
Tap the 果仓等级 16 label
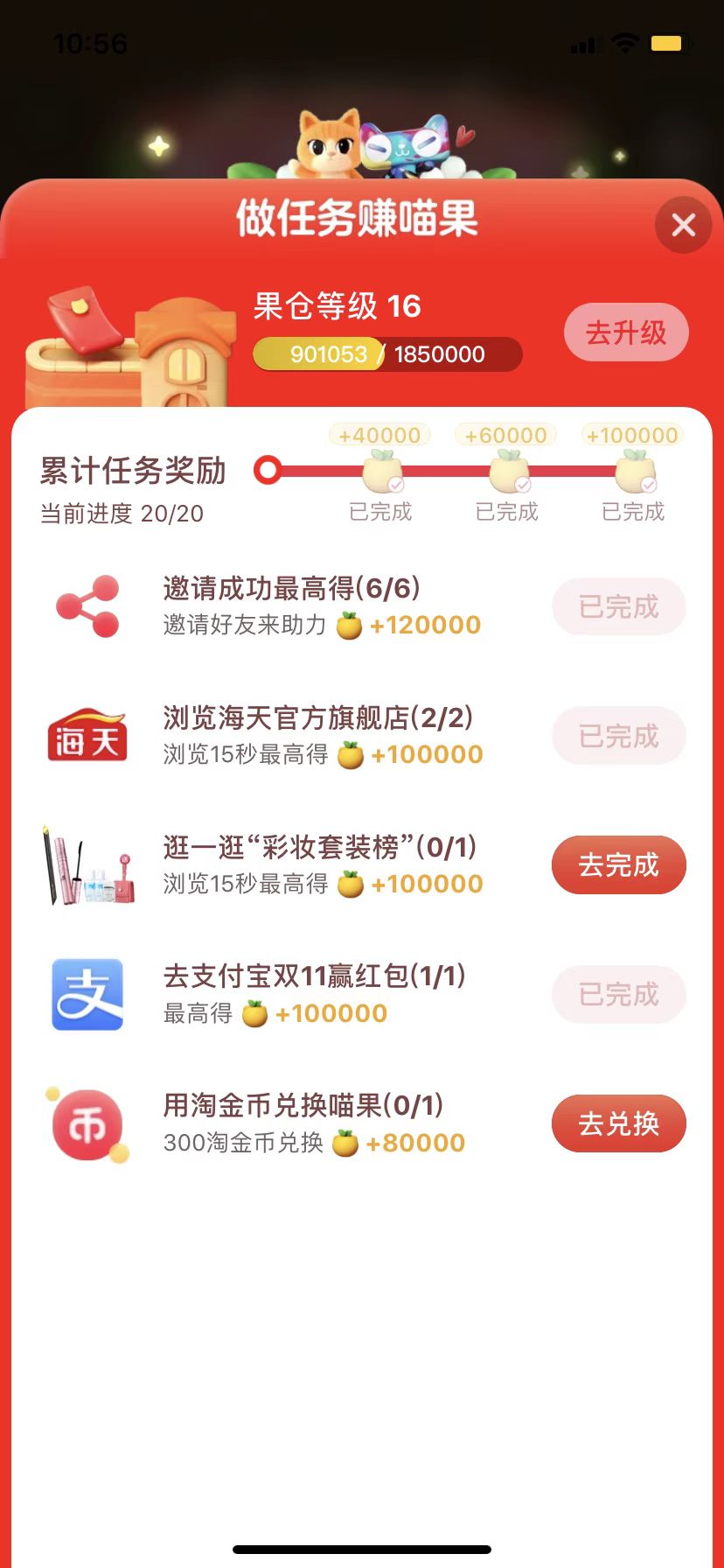(338, 307)
